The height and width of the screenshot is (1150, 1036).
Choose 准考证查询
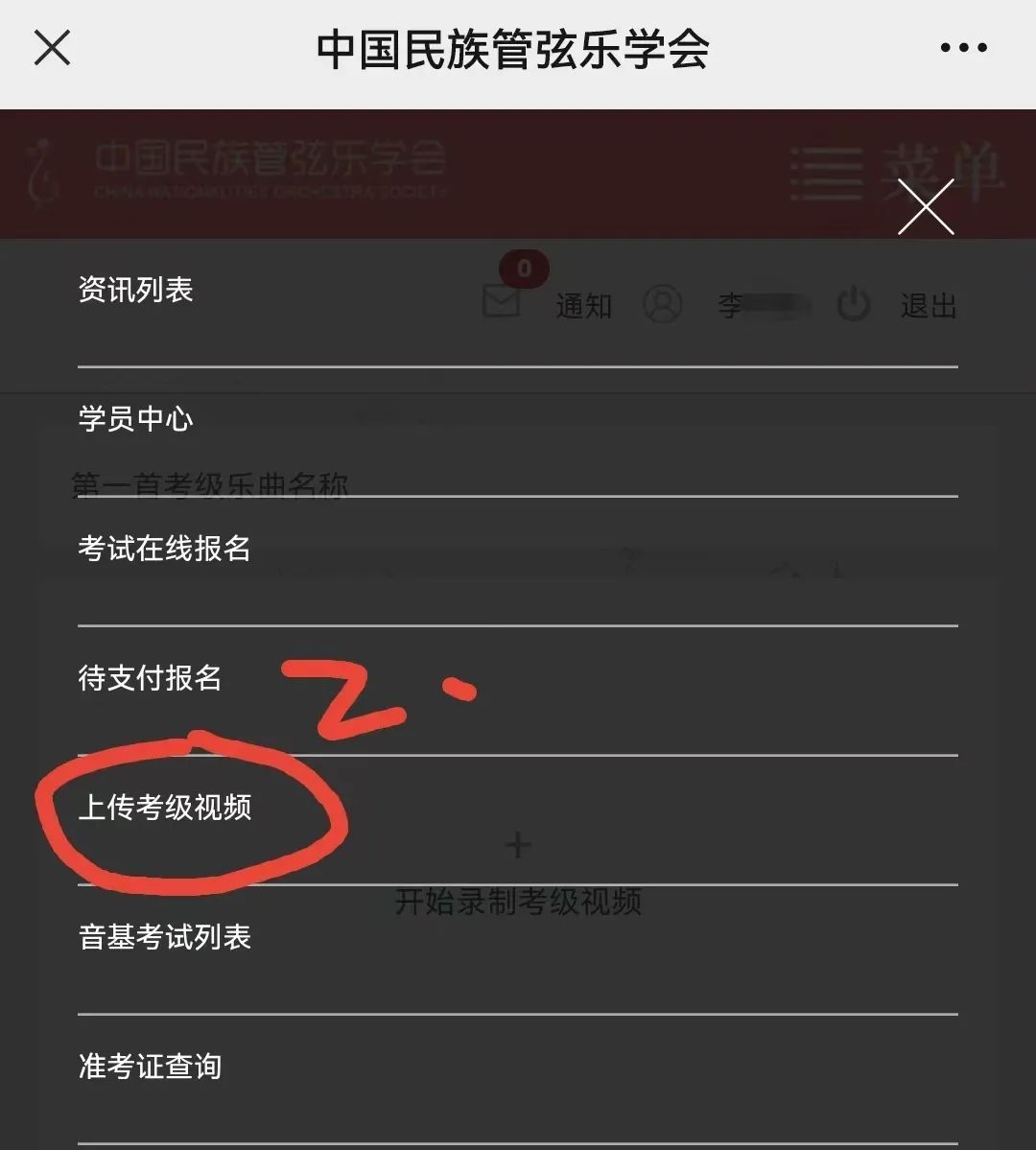pyautogui.click(x=150, y=1067)
